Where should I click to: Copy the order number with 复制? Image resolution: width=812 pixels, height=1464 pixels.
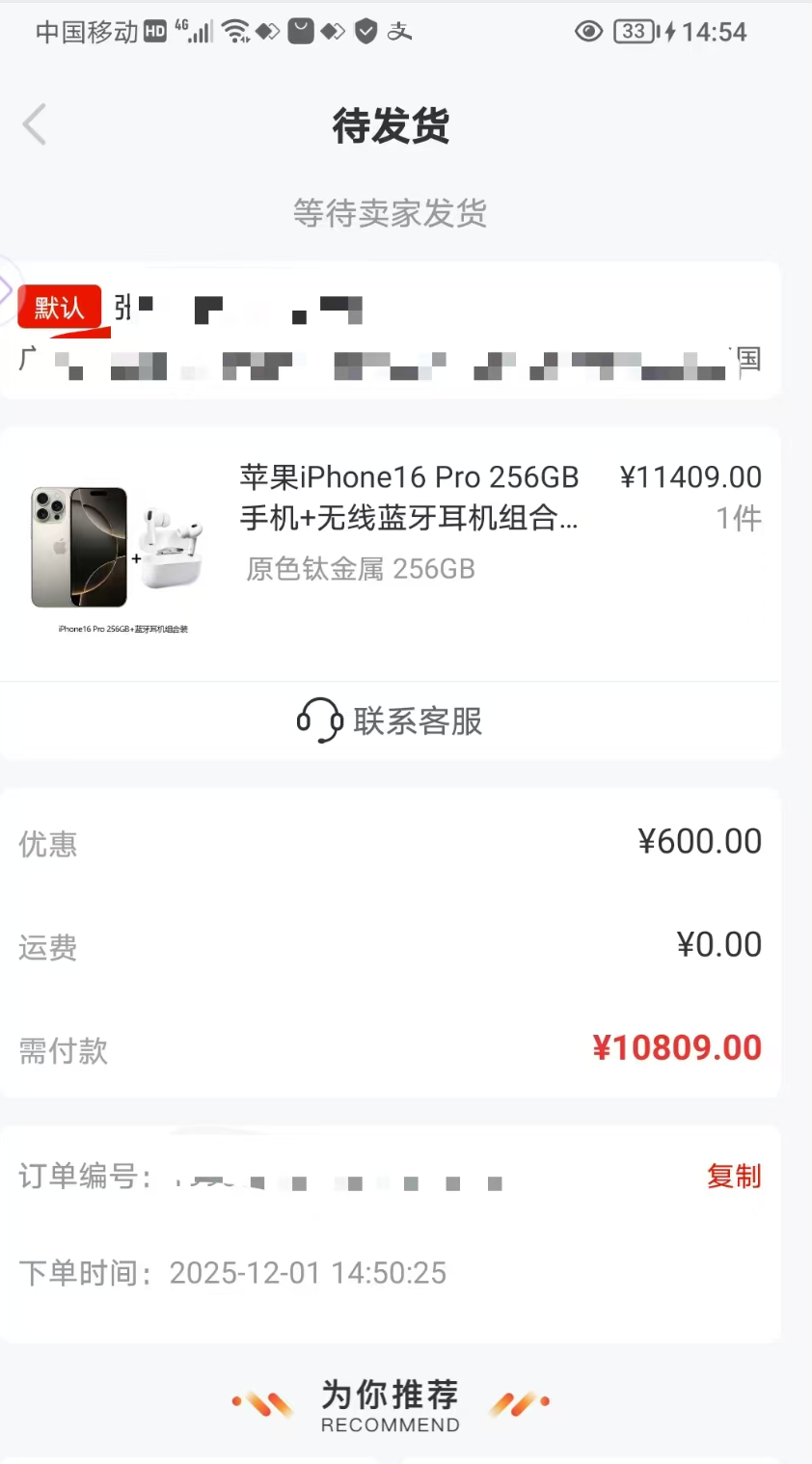tap(733, 1177)
